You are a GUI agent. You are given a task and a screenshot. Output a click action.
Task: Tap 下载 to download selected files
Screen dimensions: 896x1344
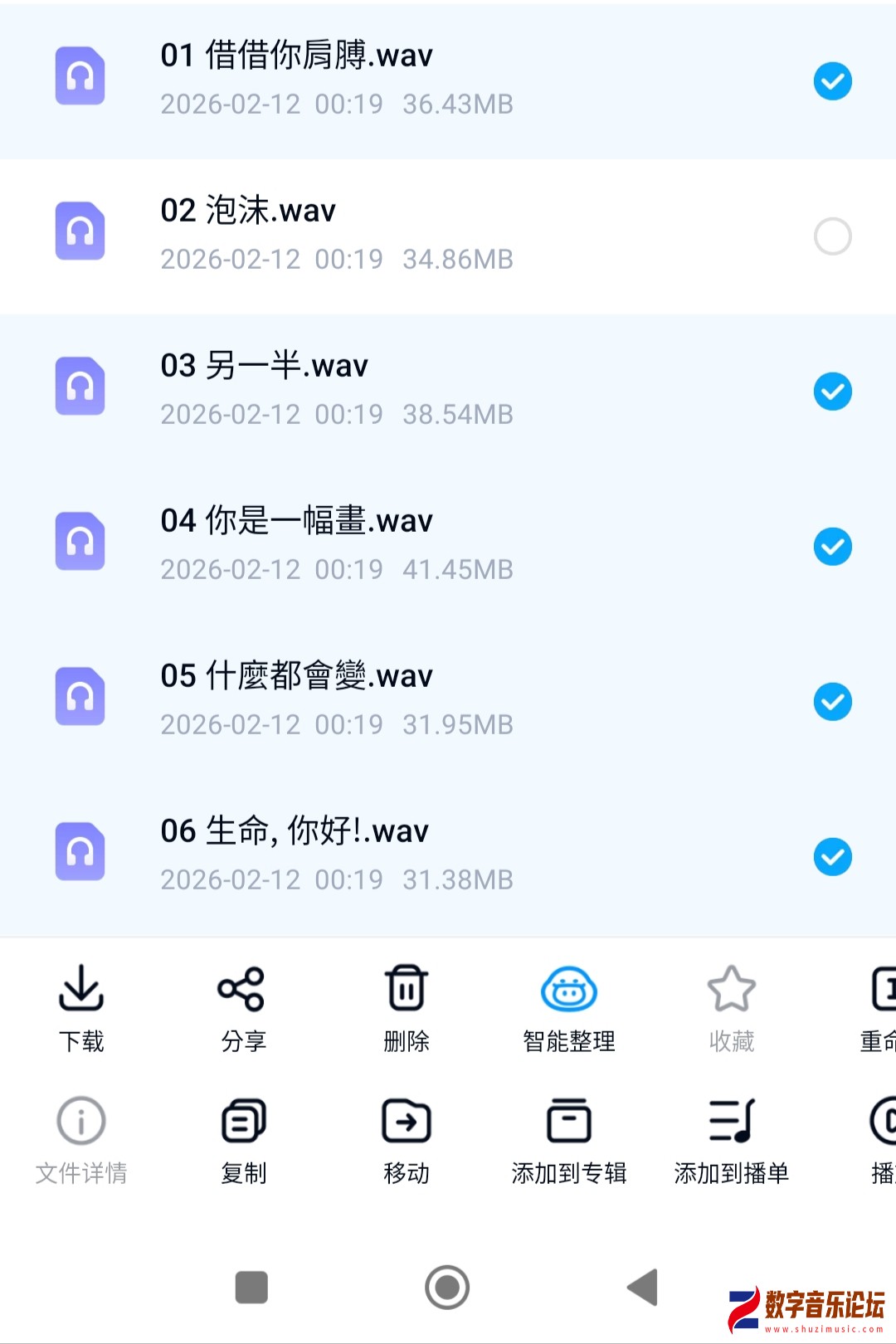pos(81,1007)
